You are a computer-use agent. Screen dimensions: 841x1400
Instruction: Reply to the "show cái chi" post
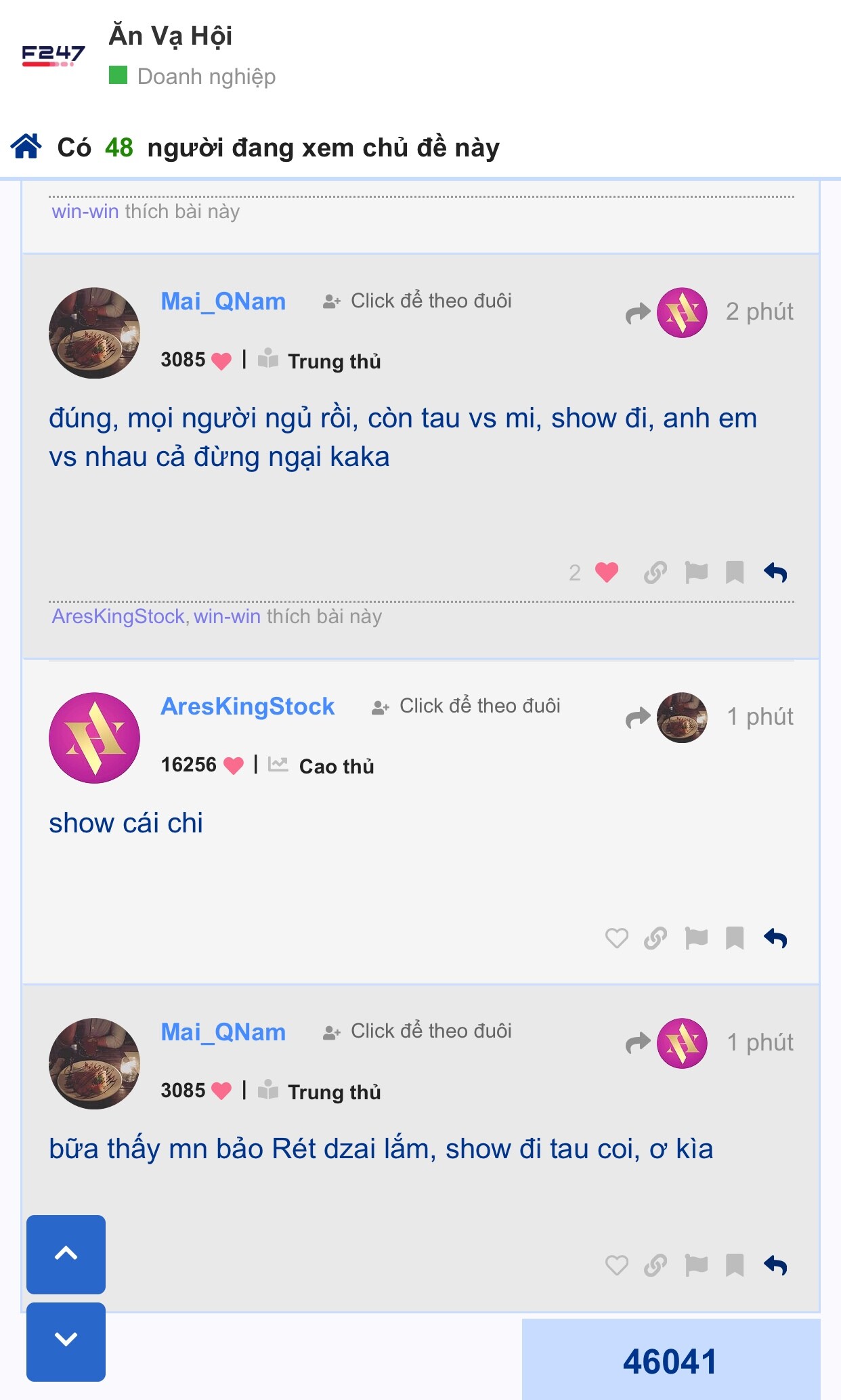pos(775,938)
